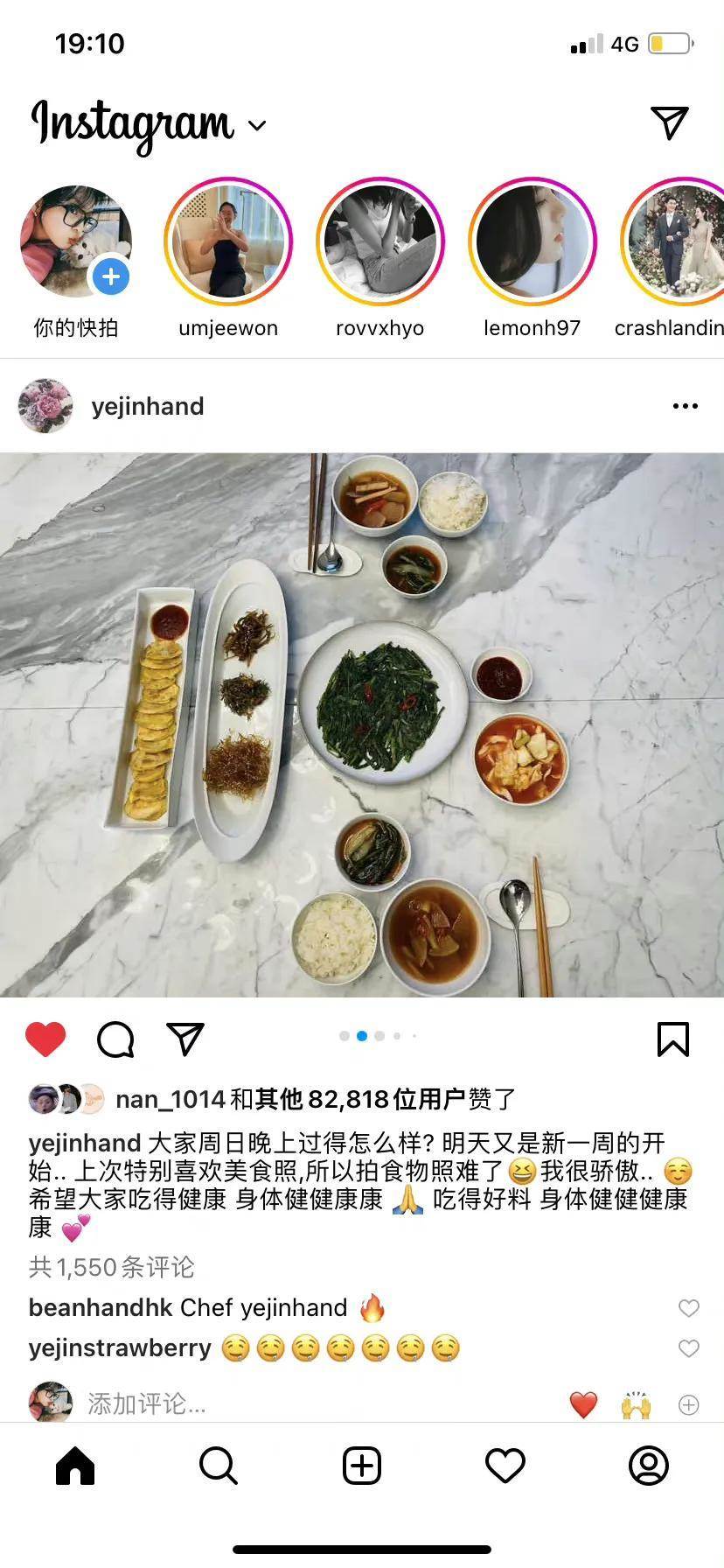Insert raised hands emoji quick reaction
The height and width of the screenshot is (1568, 724).
636,1404
